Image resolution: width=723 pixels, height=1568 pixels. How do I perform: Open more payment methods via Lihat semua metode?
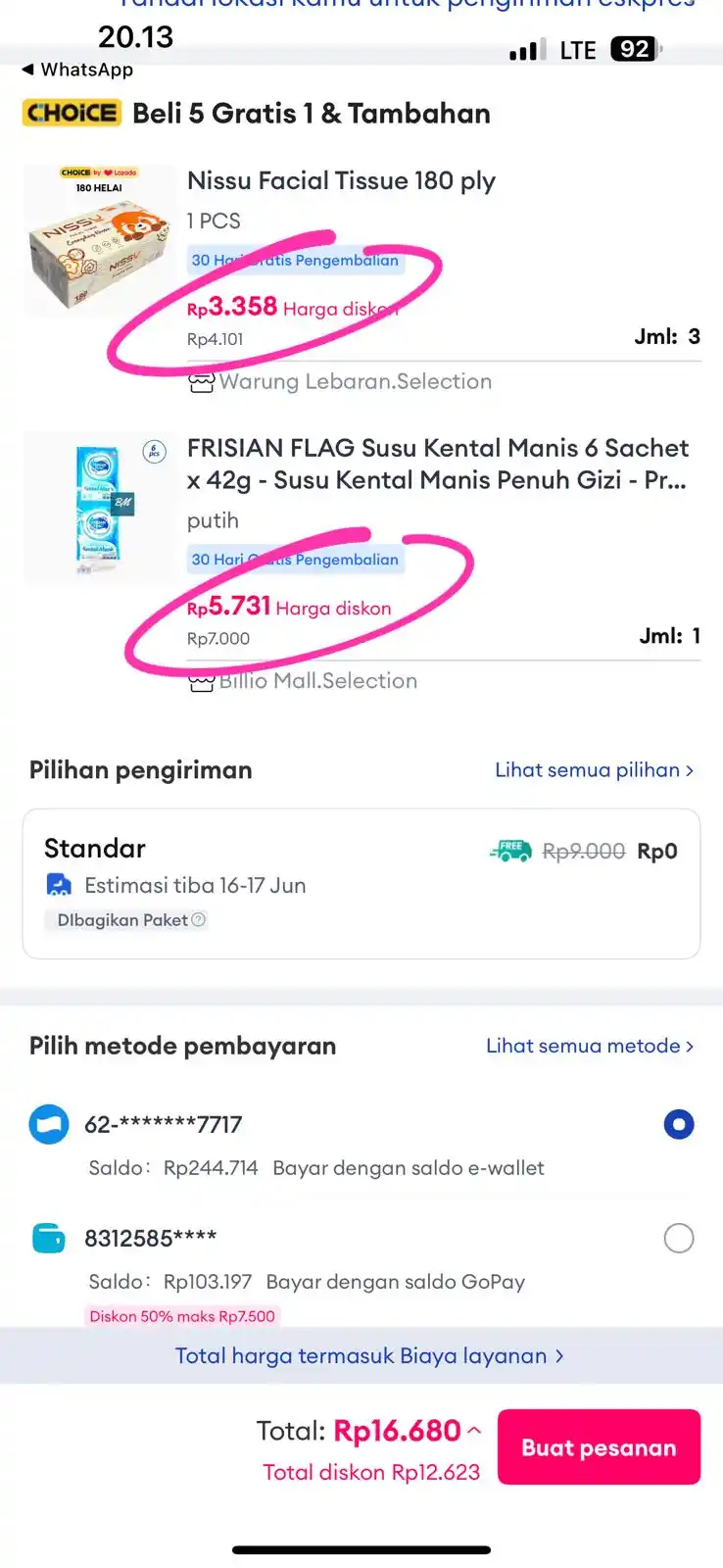[589, 1046]
